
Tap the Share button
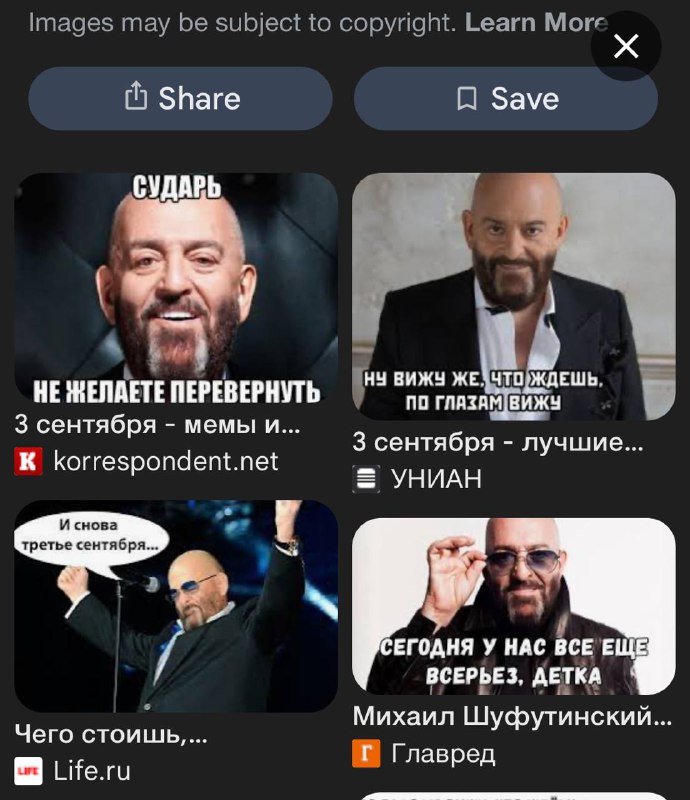coord(180,98)
